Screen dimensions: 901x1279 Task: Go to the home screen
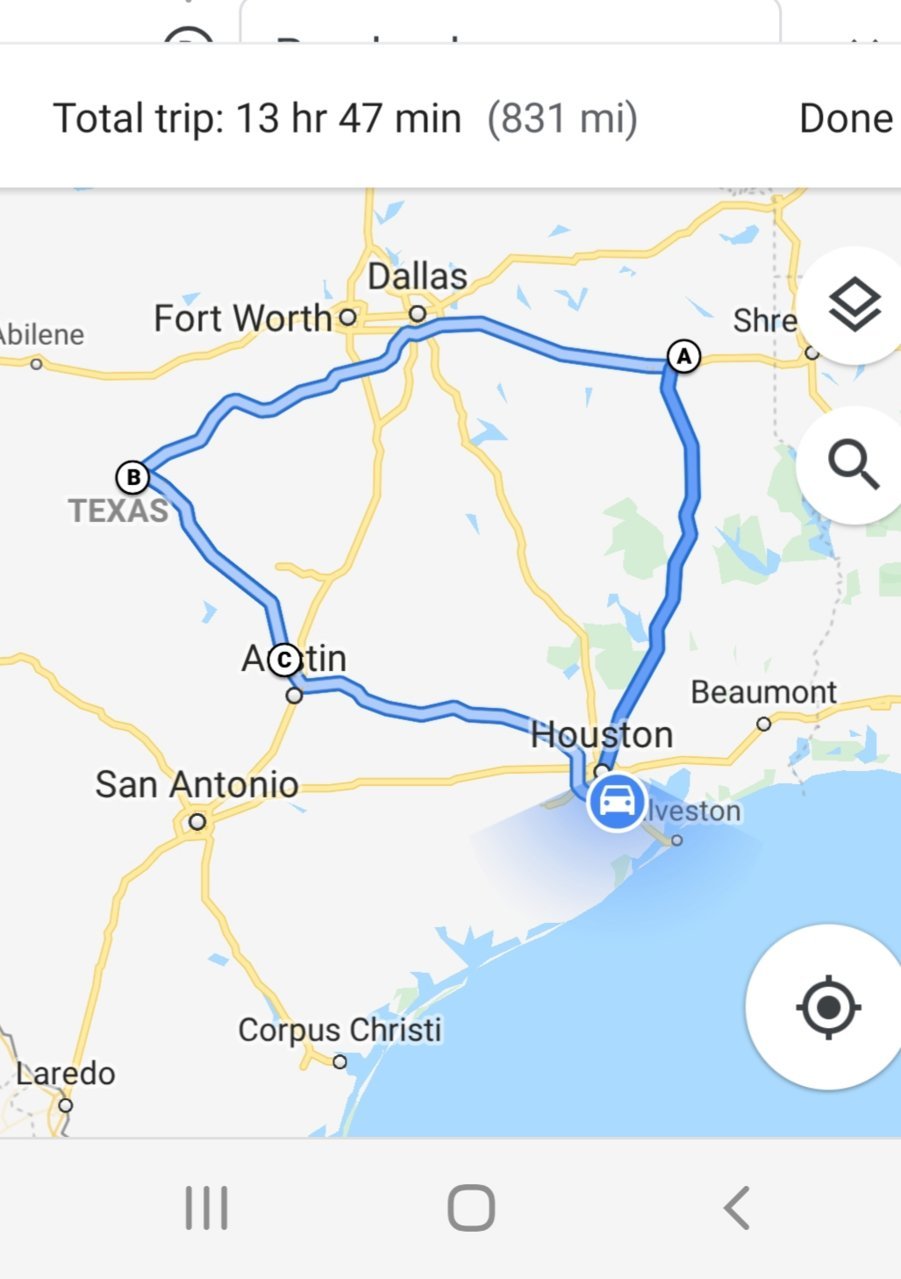coord(471,1208)
